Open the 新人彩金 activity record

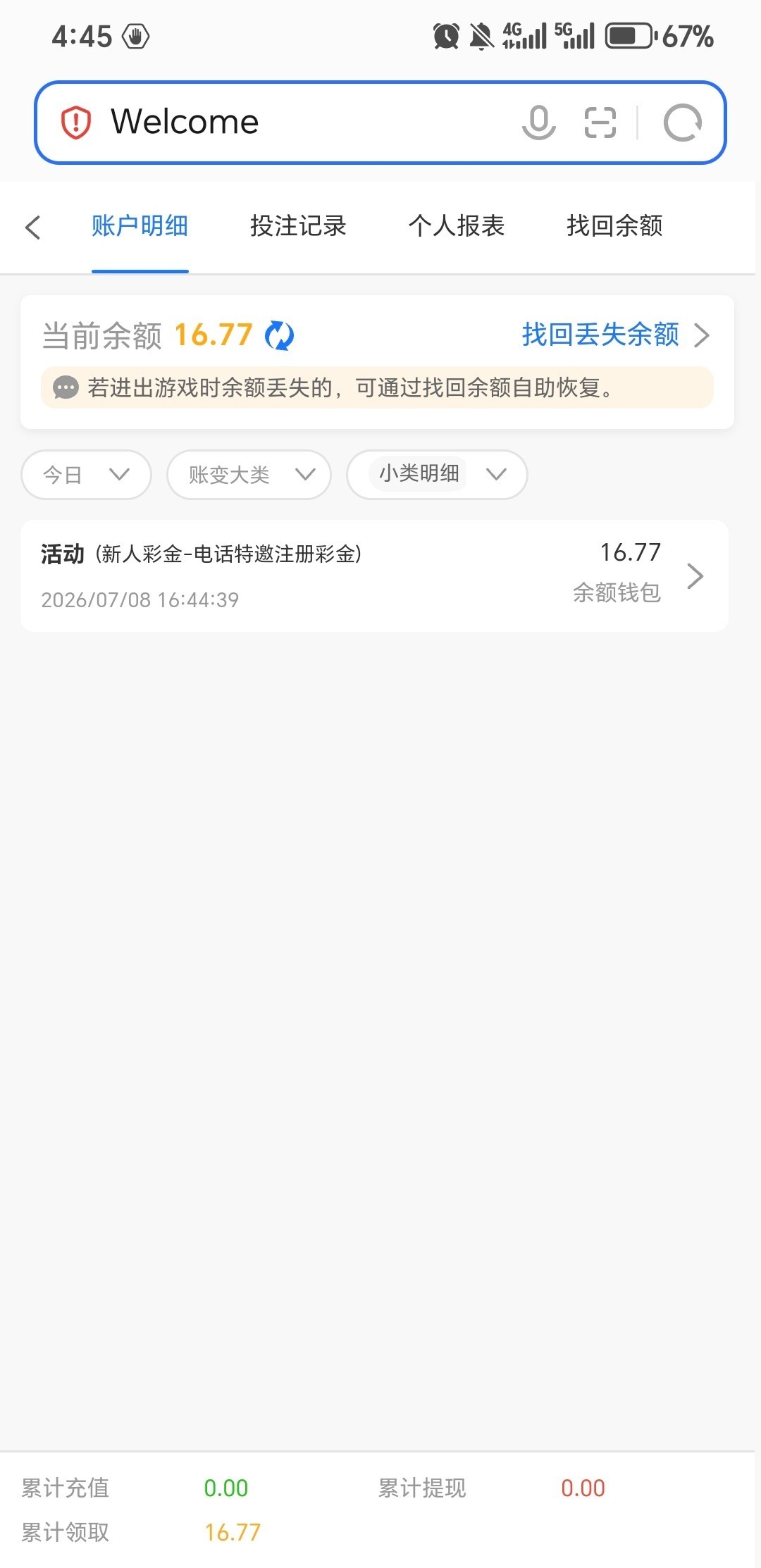coord(374,575)
